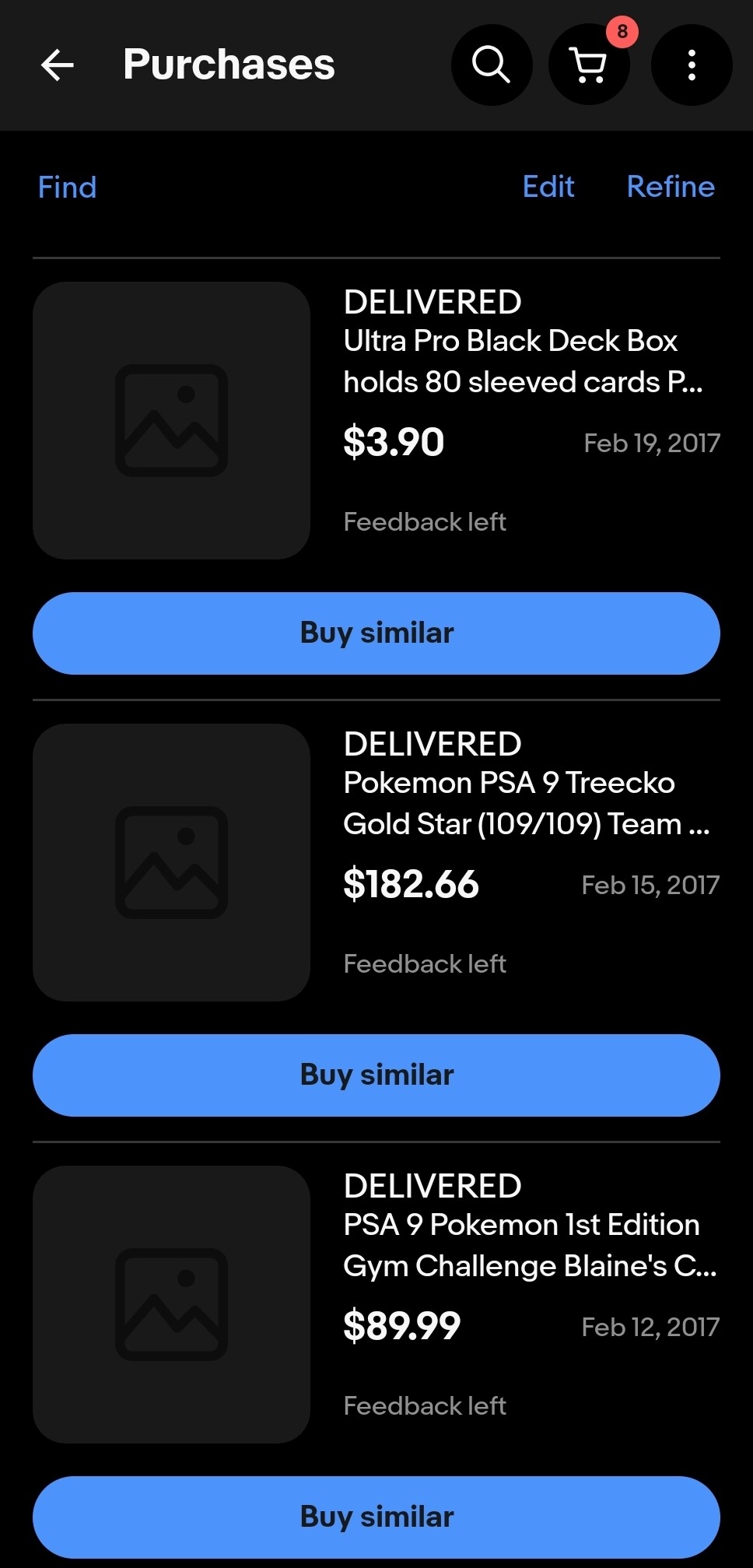Tap the Find link
This screenshot has height=1568, width=753.
(x=67, y=188)
